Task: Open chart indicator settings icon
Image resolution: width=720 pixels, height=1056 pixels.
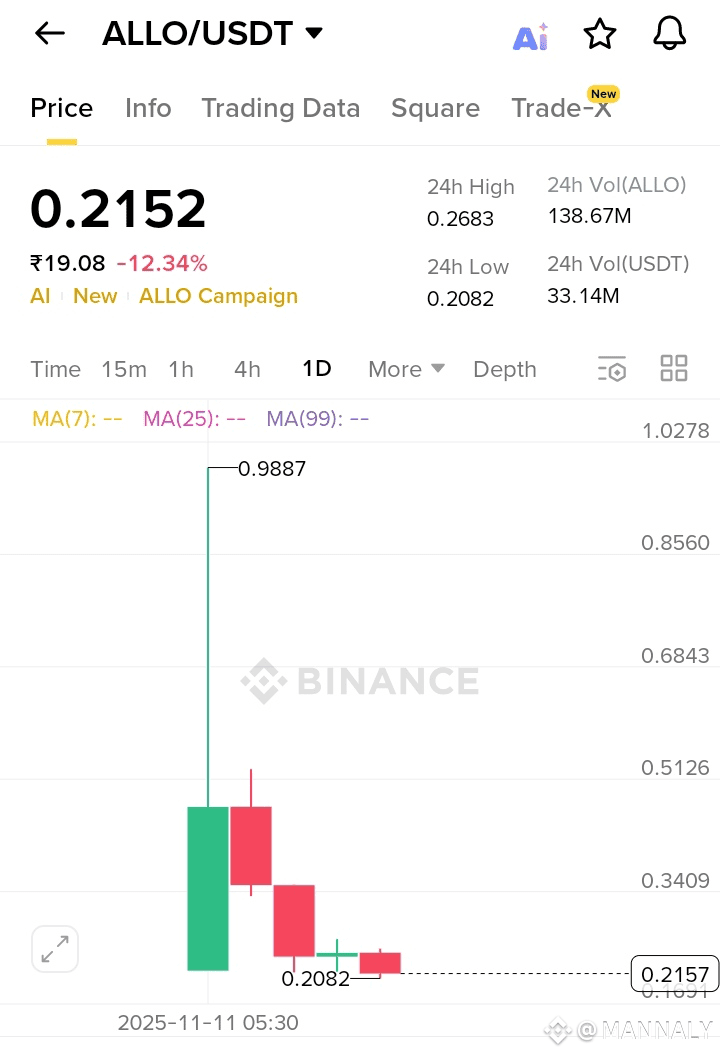Action: coord(612,368)
